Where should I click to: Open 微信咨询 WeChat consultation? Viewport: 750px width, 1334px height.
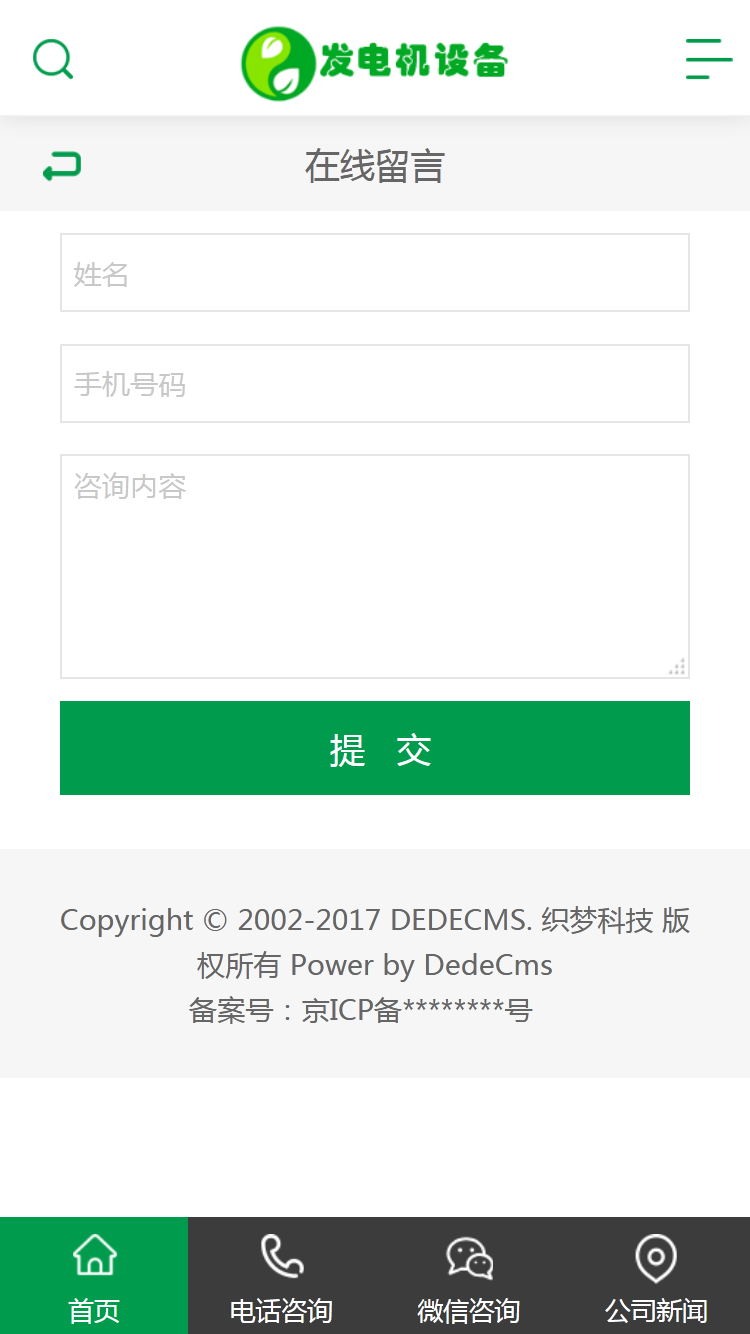[x=469, y=1276]
